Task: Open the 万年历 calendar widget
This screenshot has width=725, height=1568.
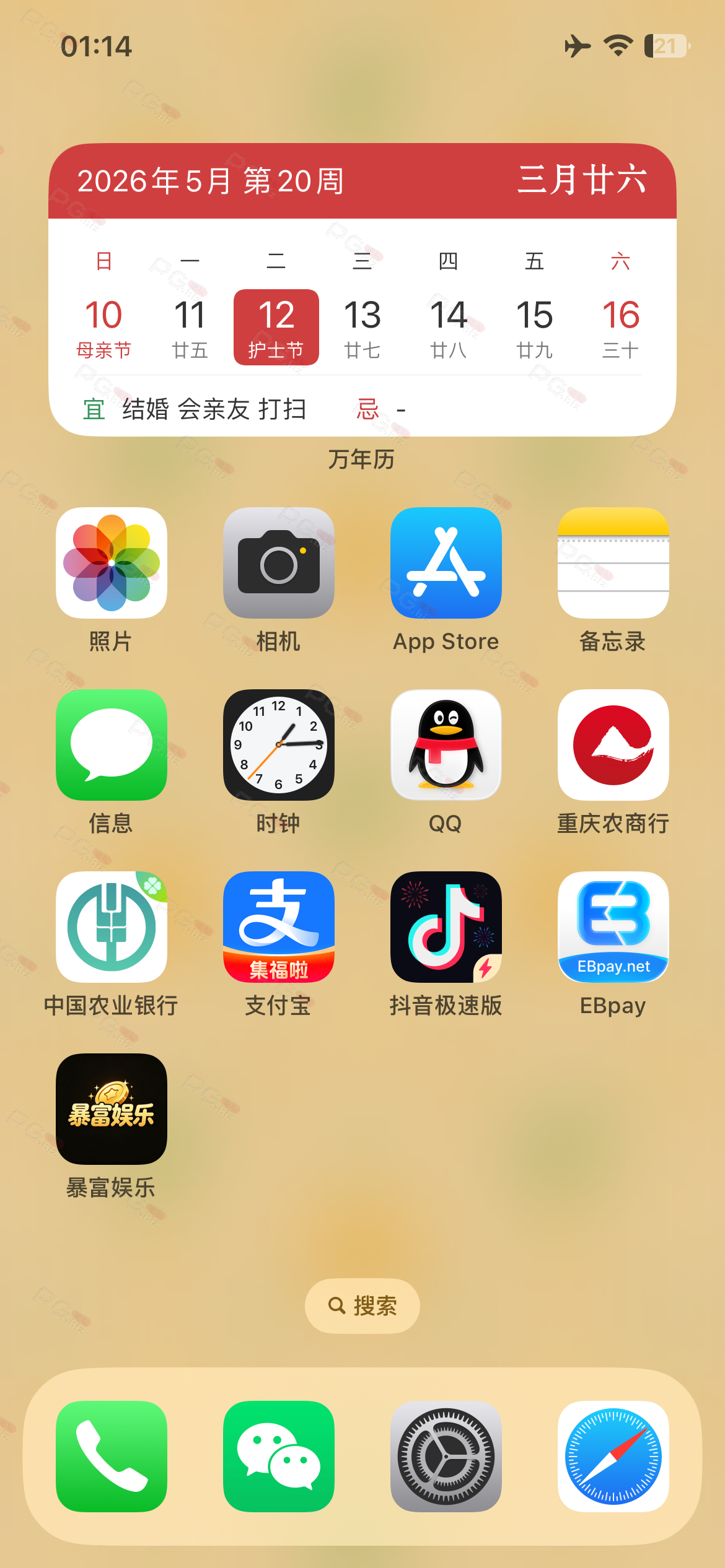Action: click(x=362, y=290)
